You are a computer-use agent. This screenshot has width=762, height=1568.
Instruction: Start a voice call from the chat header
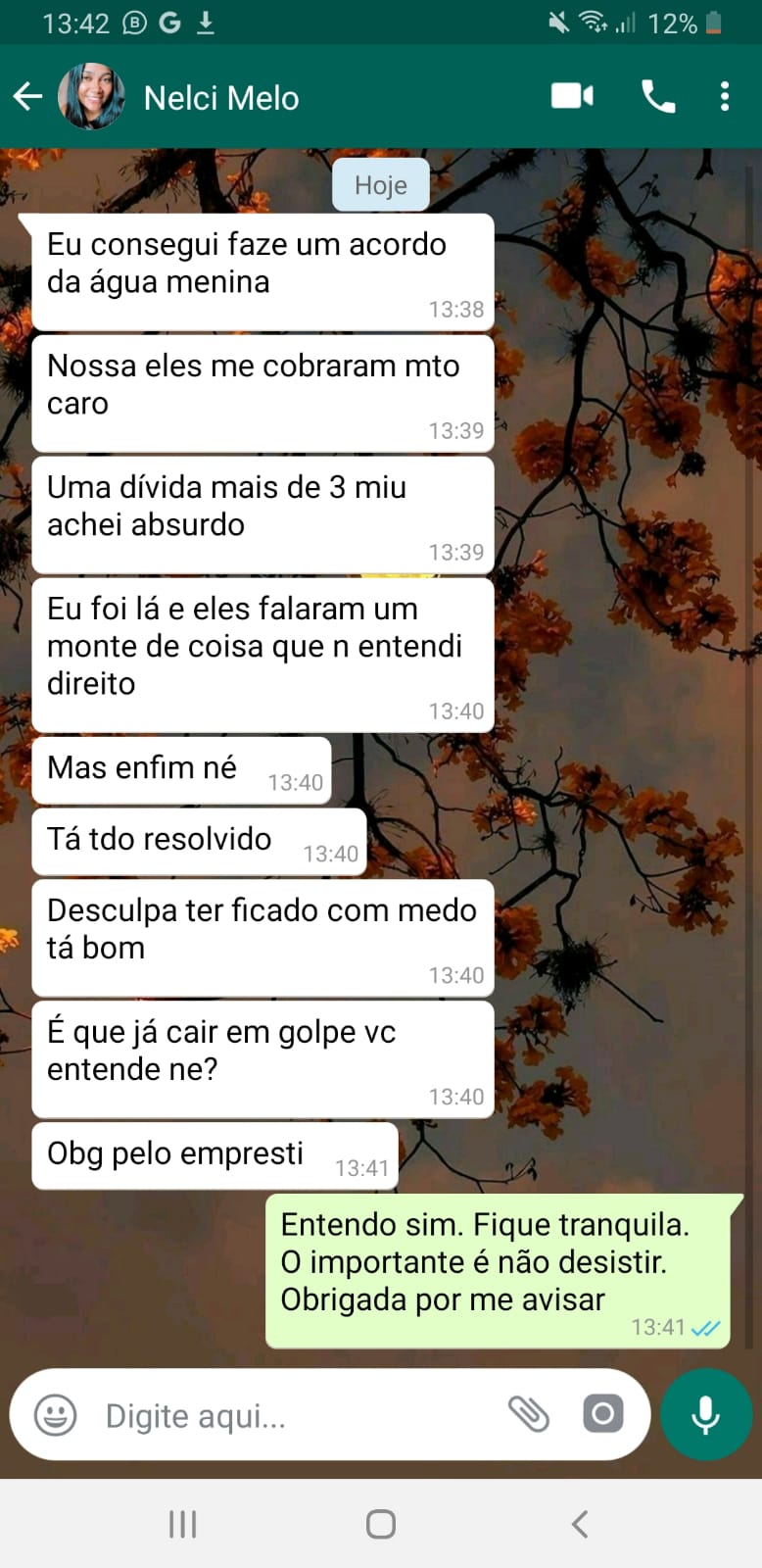point(656,97)
